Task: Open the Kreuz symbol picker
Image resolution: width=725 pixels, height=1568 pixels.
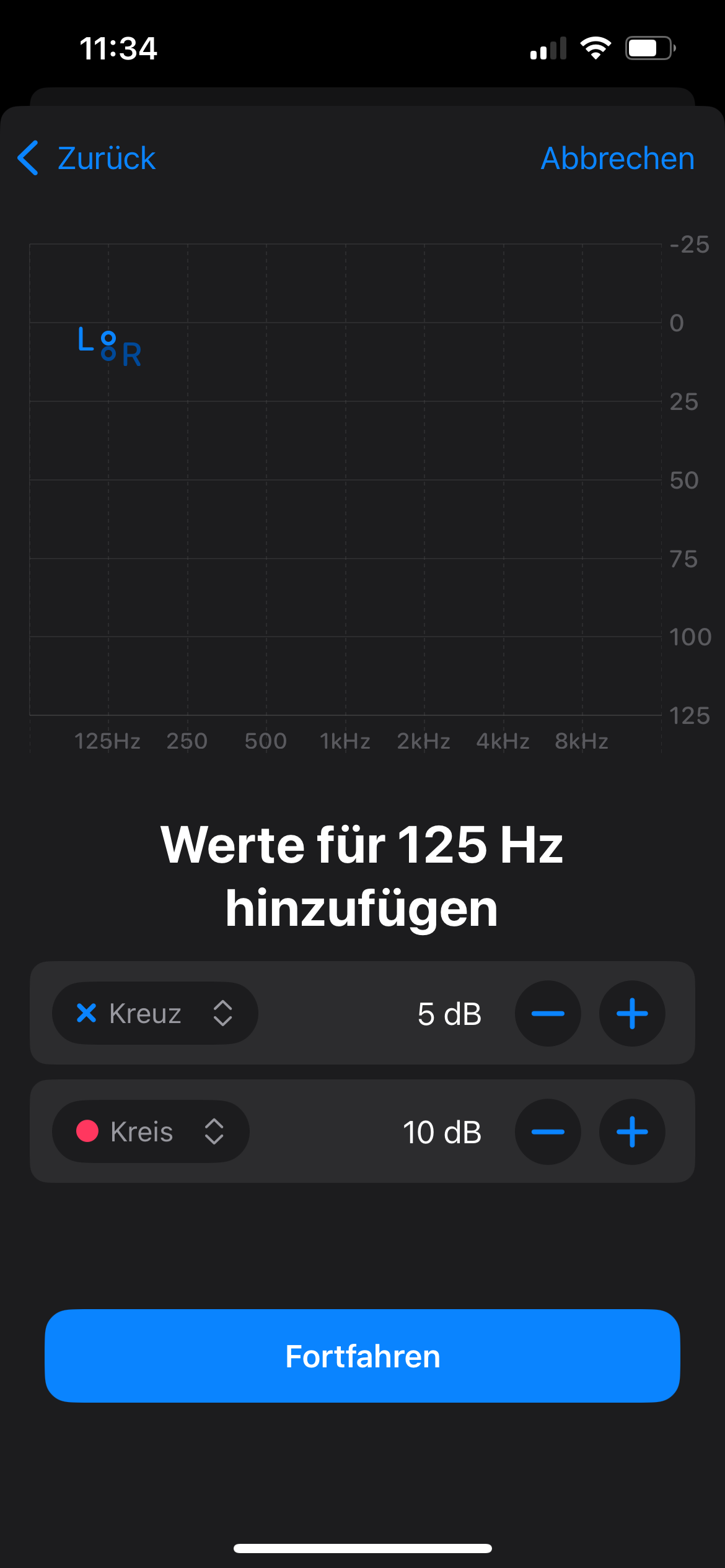Action: [x=155, y=1014]
